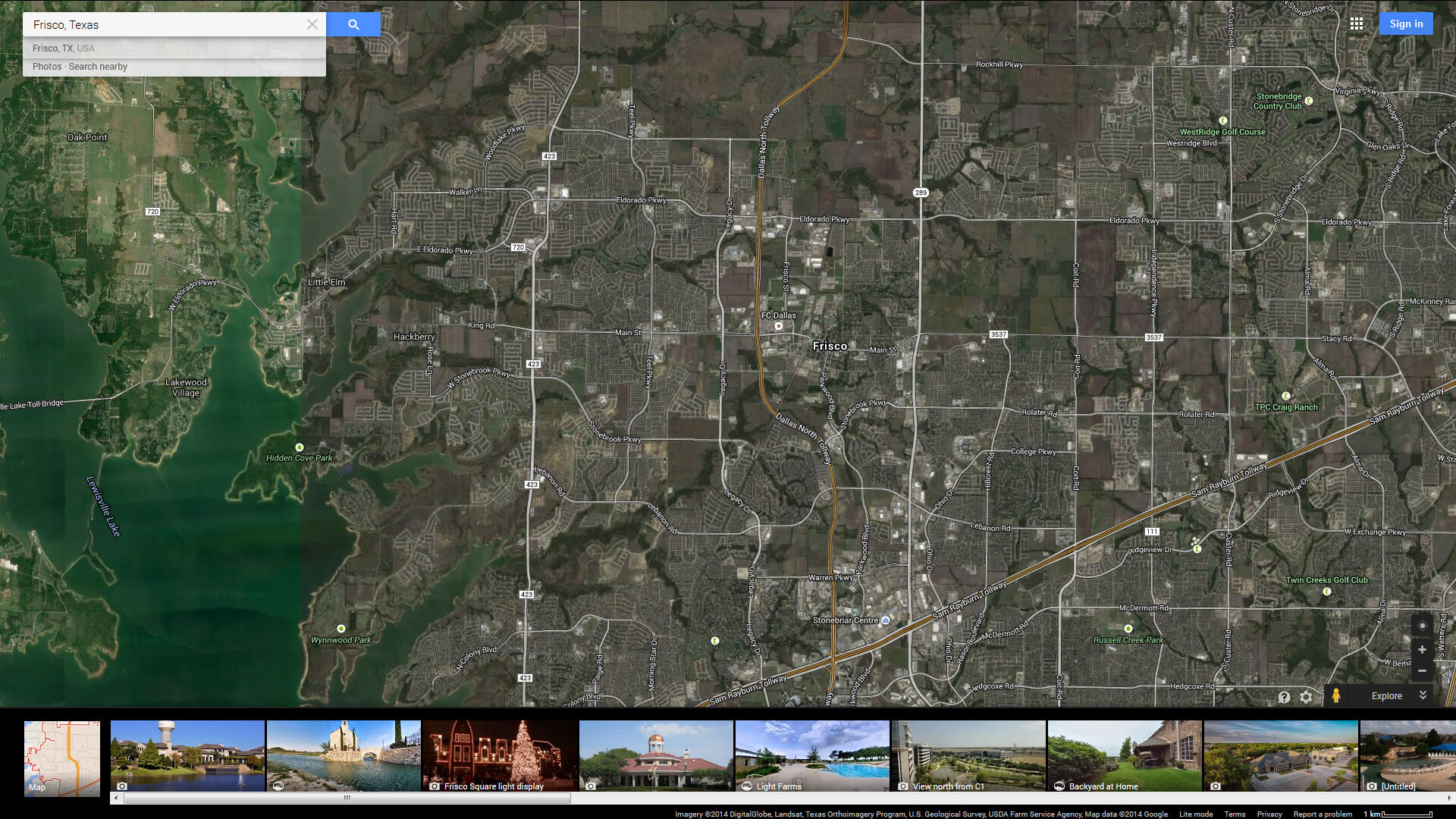View the Light Farms photo

point(811,756)
